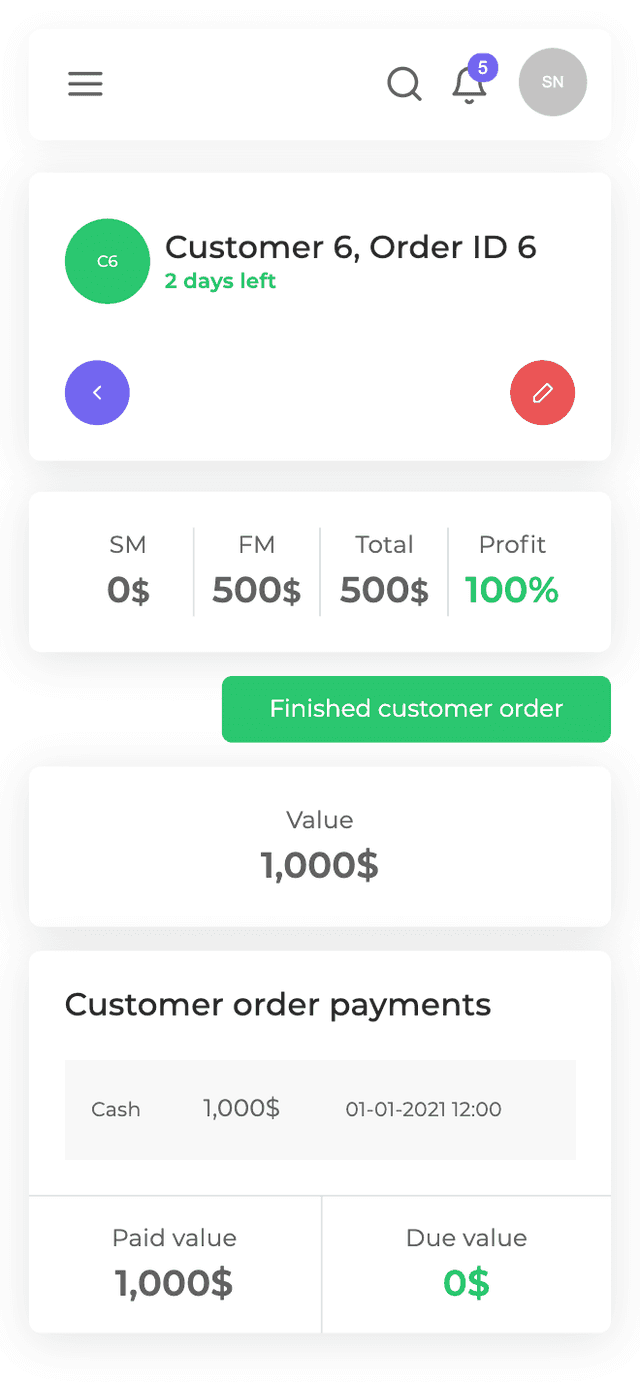Open the notifications bell
640x1387 pixels.
point(469,85)
